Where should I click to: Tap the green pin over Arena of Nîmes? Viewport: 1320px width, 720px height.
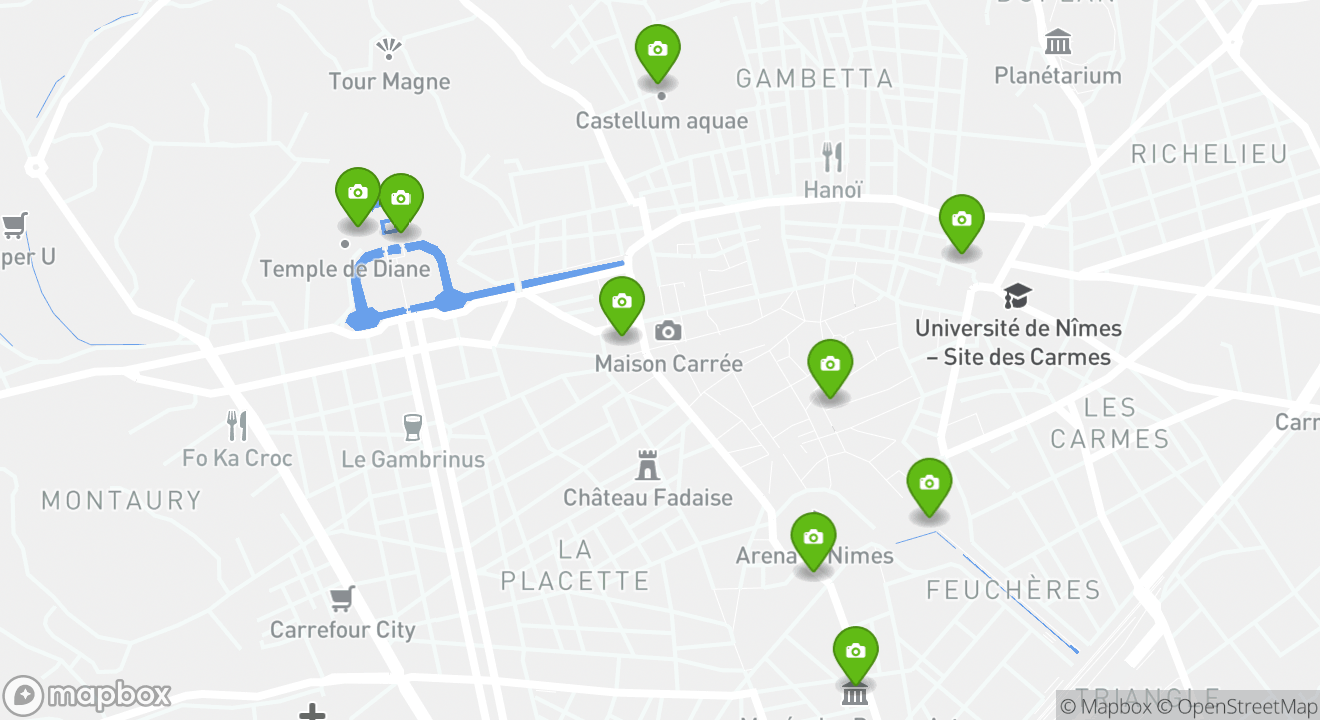point(813,540)
